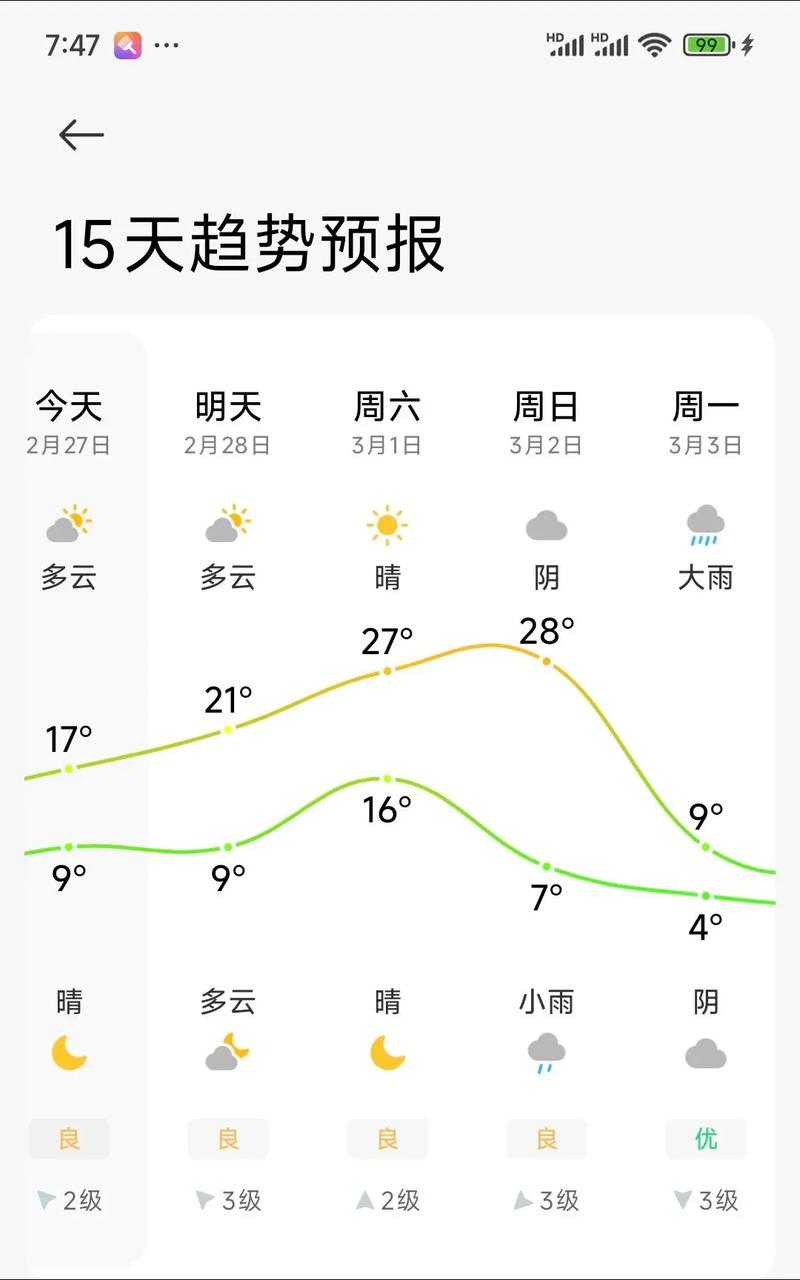The width and height of the screenshot is (800, 1280).
Task: Tap the 良 air quality badge for 今天
Action: (69, 1139)
